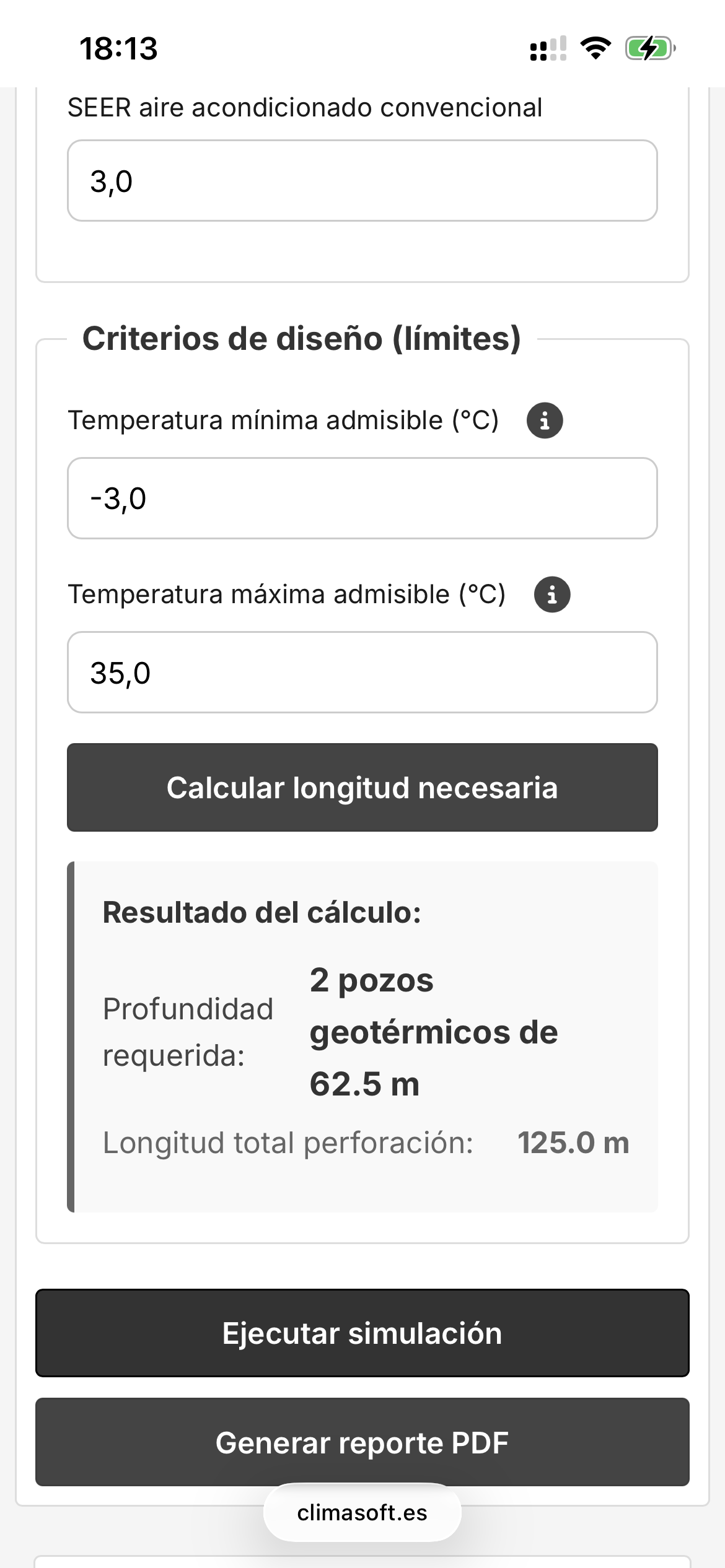725x1568 pixels.
Task: Edit the SEER aire acondicionado convencional field
Action: pyautogui.click(x=362, y=181)
